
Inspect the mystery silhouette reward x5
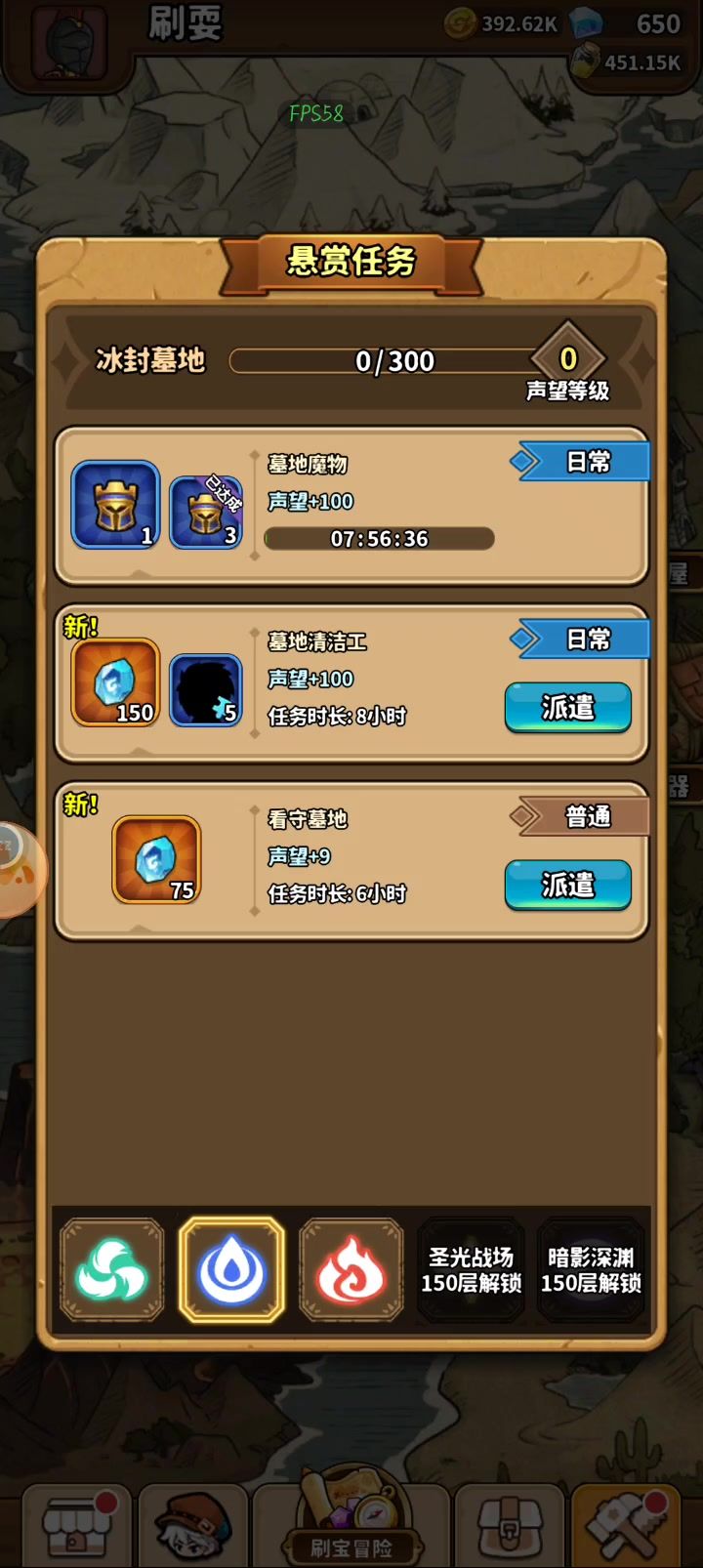206,689
